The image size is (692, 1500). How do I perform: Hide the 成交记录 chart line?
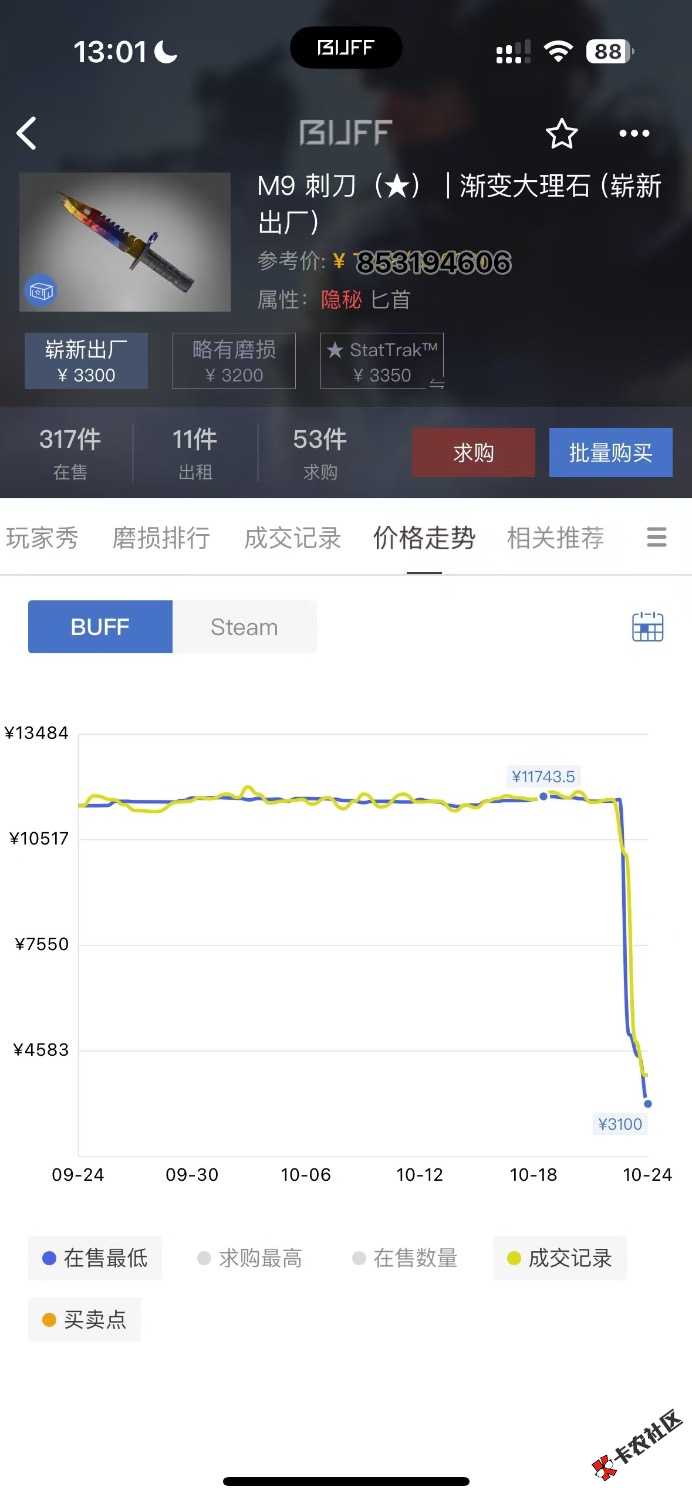tap(560, 1258)
